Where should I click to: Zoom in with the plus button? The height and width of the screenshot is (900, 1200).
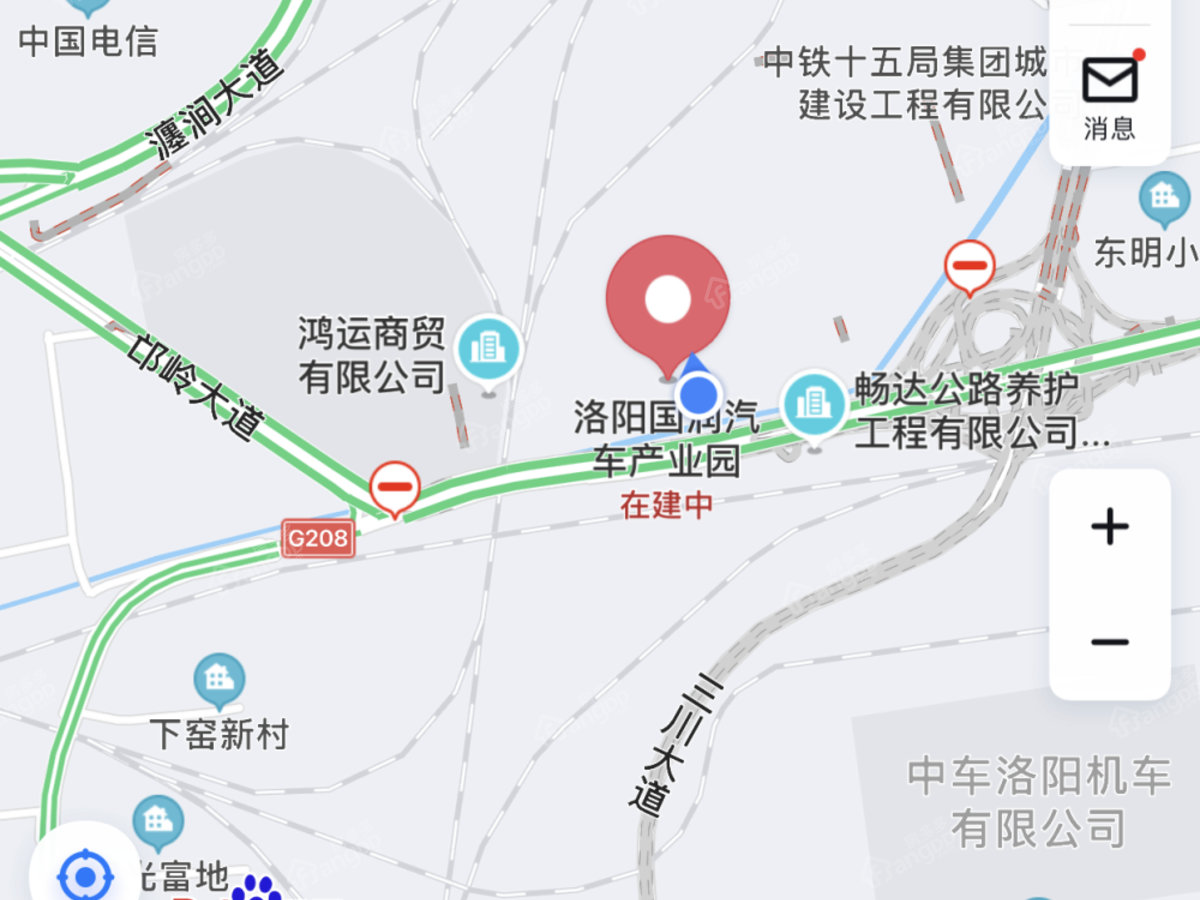tap(1109, 527)
